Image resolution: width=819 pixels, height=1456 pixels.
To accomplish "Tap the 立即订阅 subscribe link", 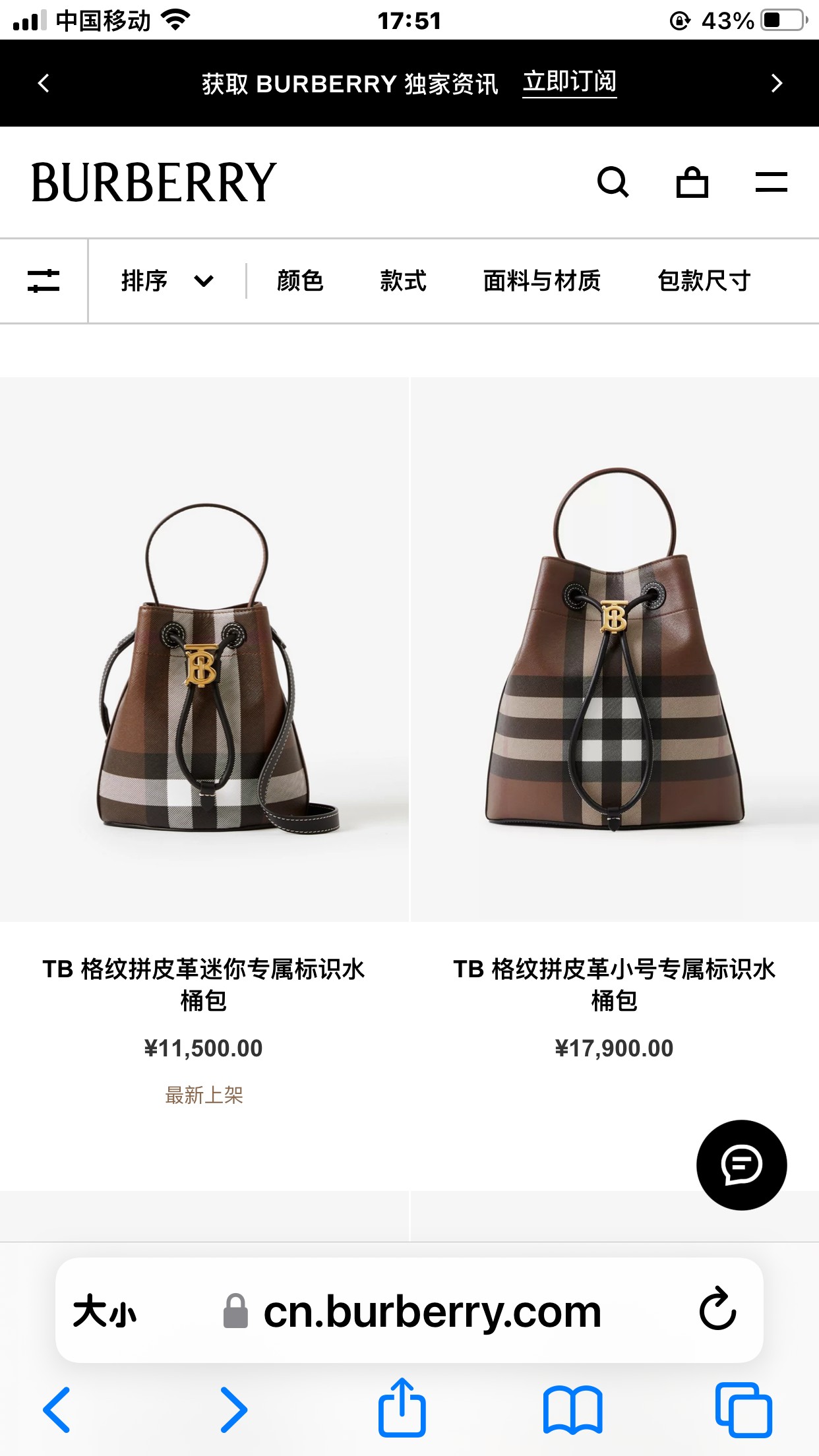I will pos(569,82).
